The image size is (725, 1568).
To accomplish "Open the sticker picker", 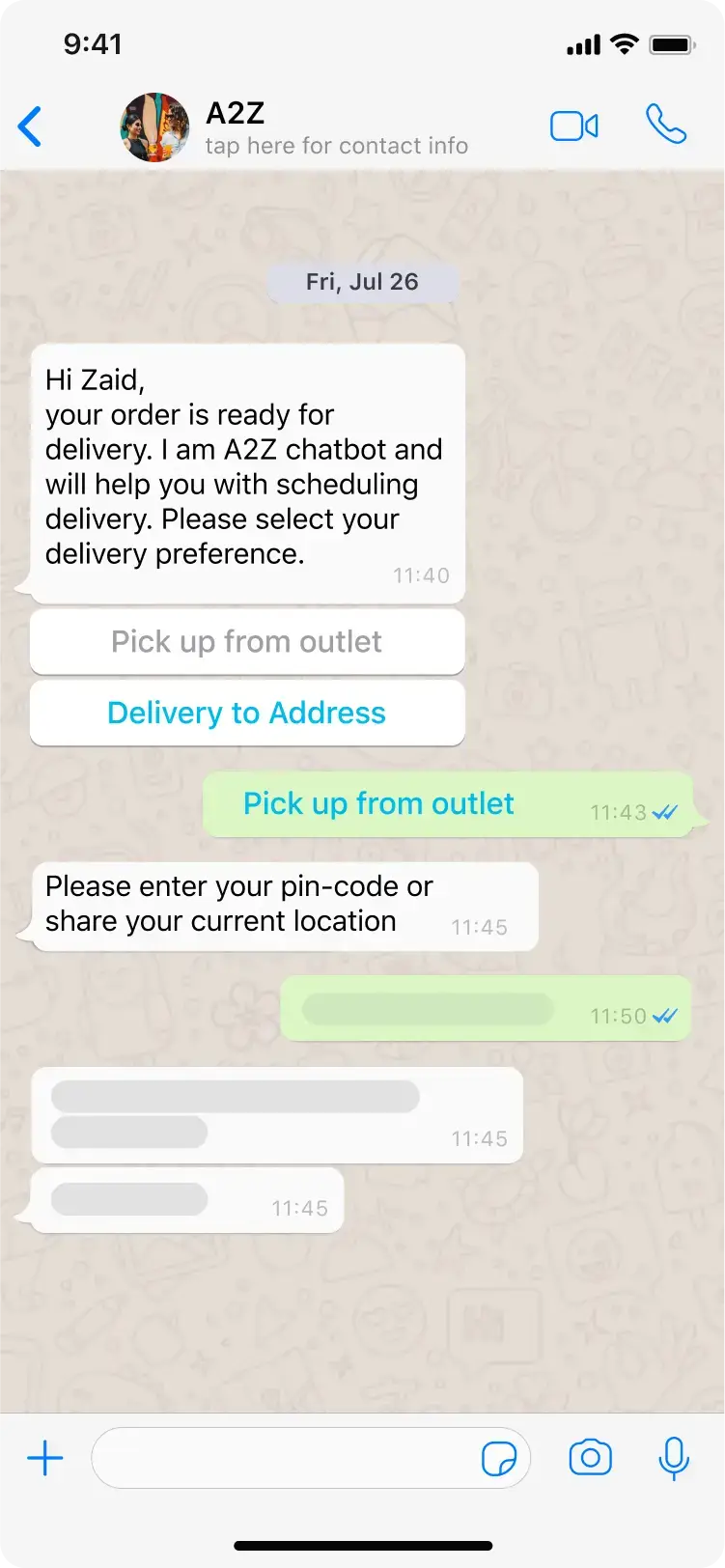I will tap(499, 1458).
